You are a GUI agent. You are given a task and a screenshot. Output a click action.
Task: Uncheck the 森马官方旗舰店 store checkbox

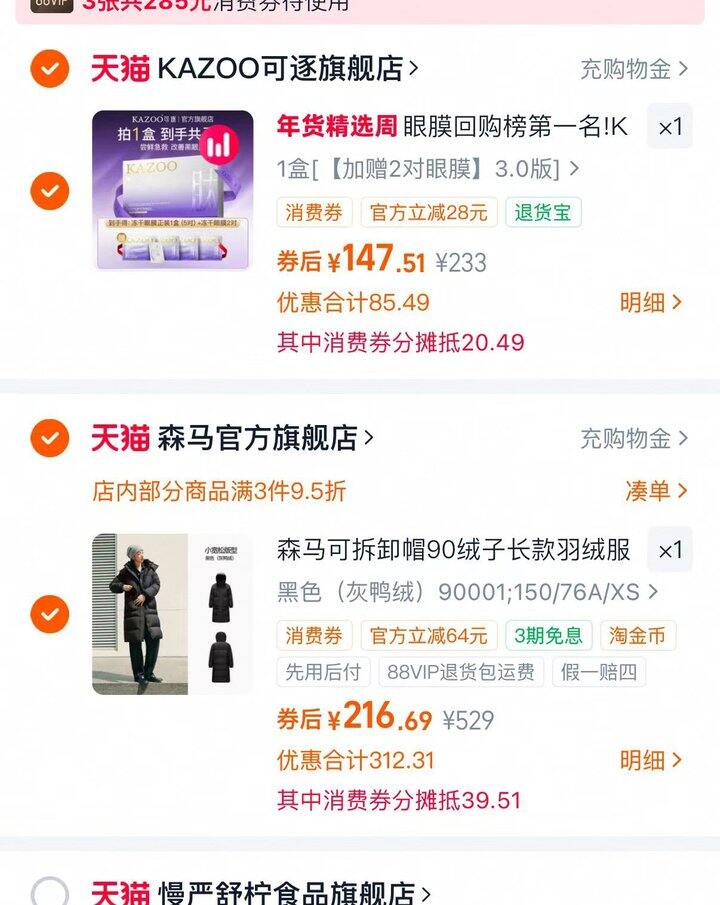point(50,438)
